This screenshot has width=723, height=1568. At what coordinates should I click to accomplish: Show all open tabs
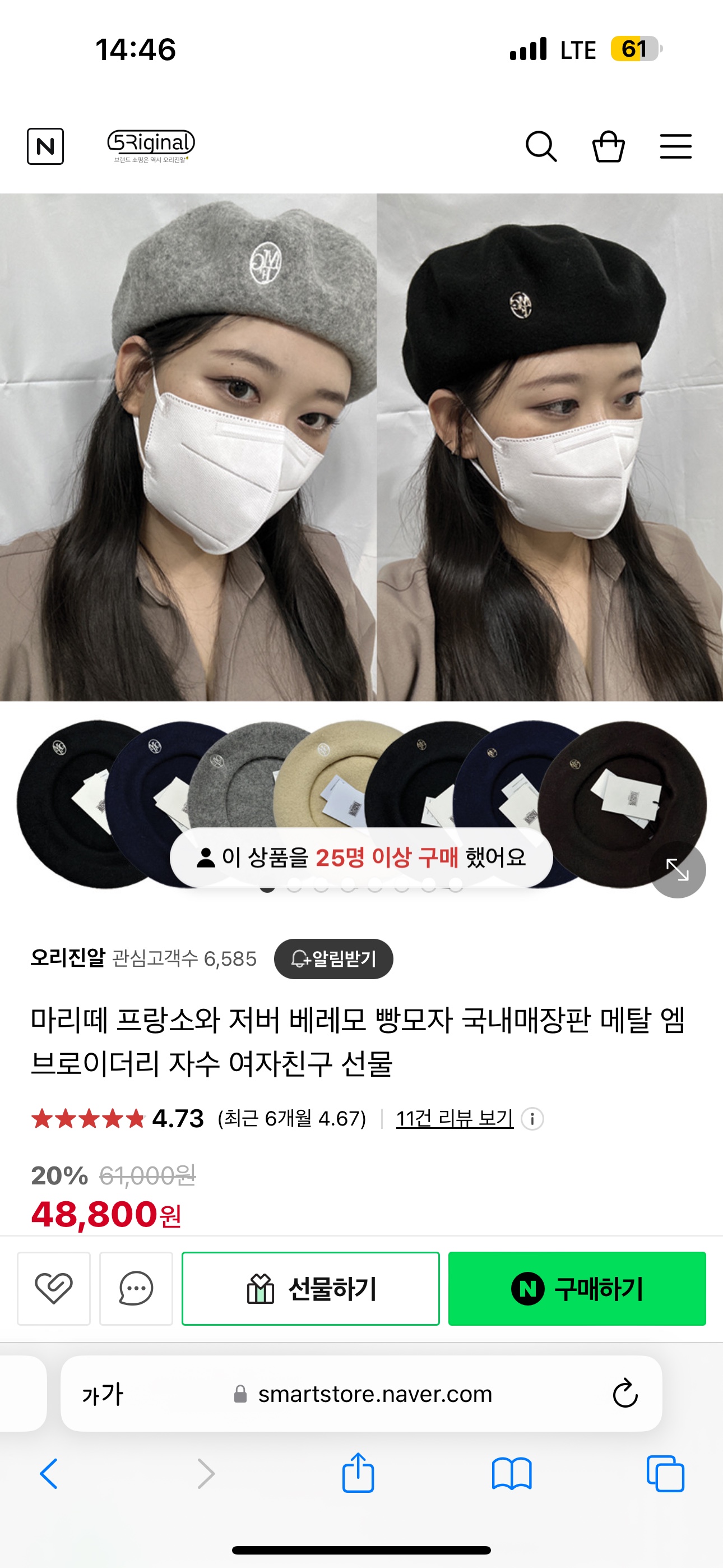[665, 1474]
